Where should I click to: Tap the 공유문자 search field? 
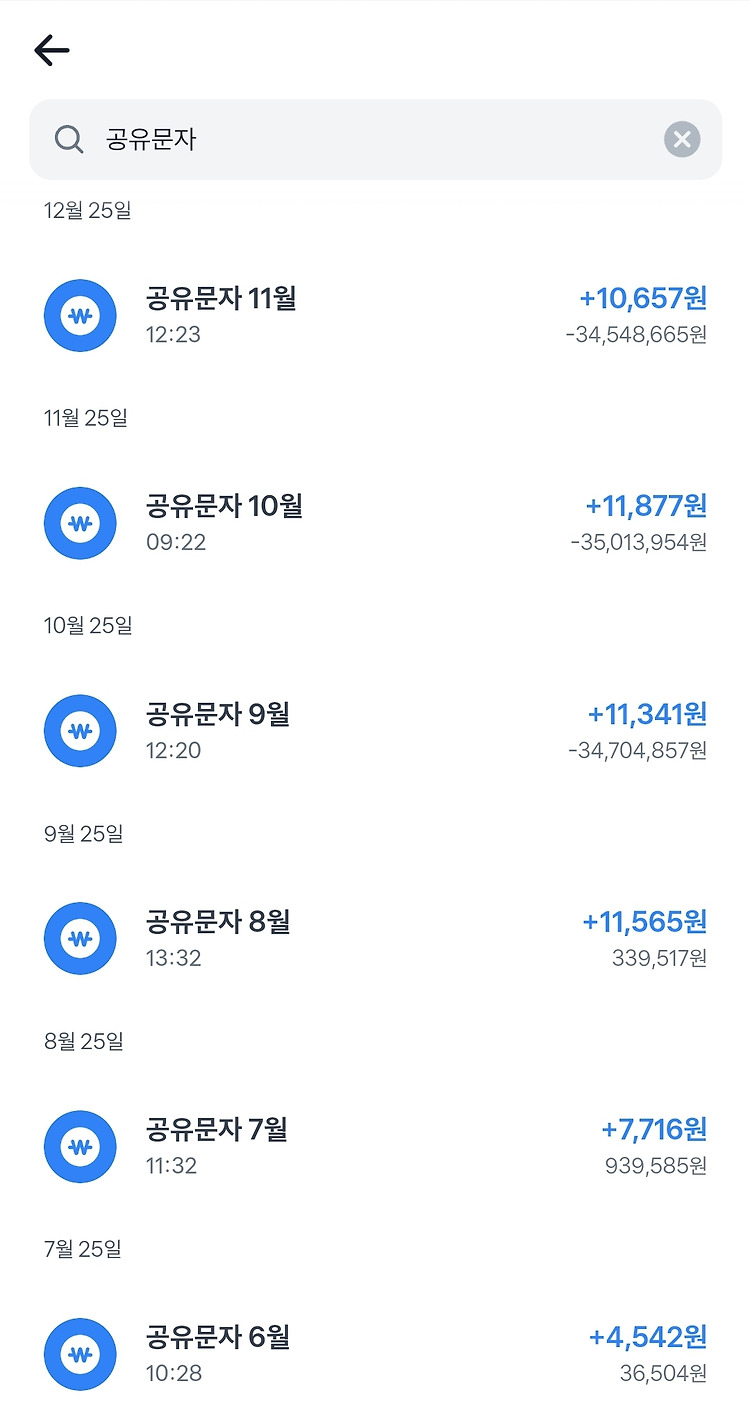pos(375,139)
